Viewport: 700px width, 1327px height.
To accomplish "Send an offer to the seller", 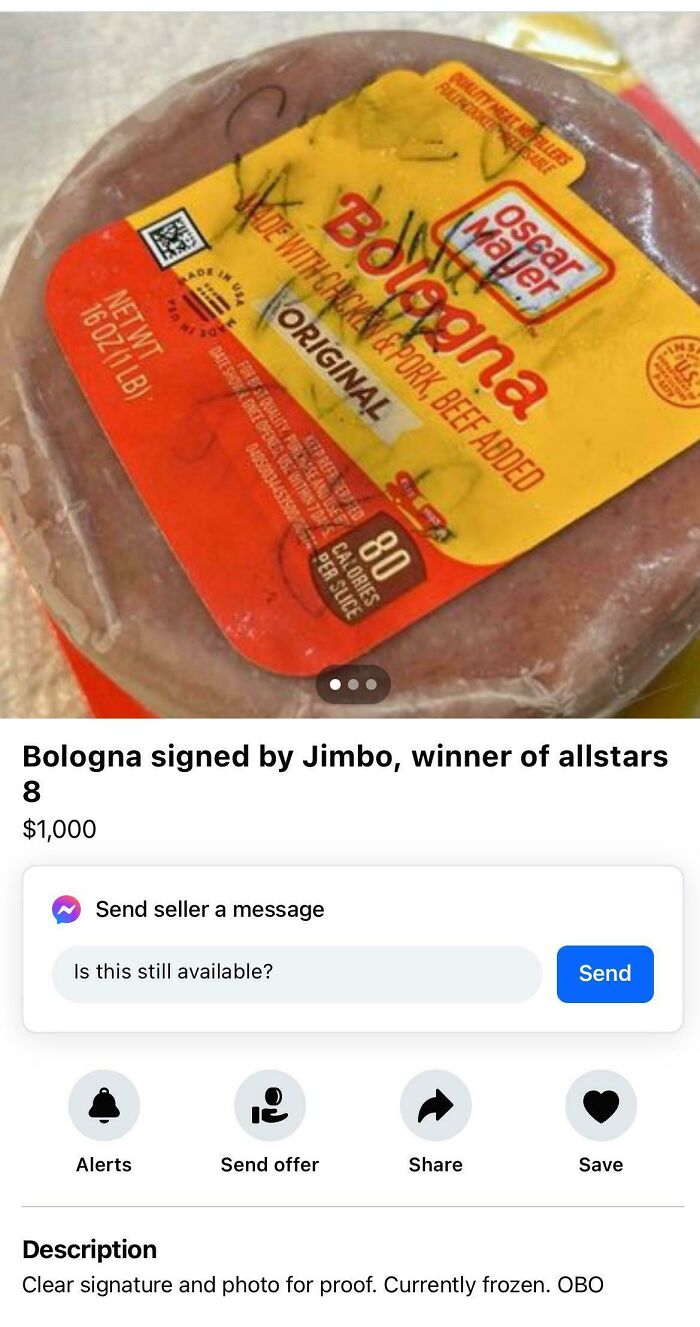I will (270, 1105).
